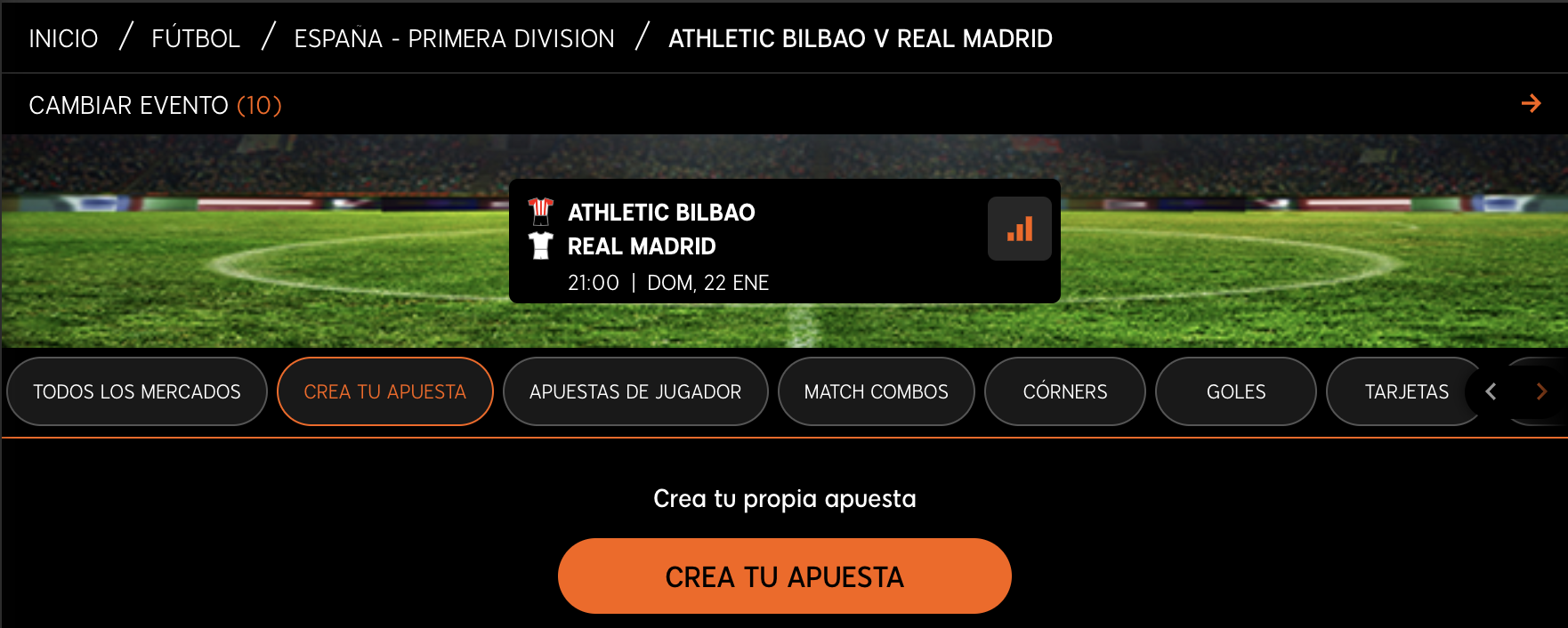Go to the Inicio breadcrumb
Screen dimensions: 1568x628
pyautogui.click(x=63, y=38)
